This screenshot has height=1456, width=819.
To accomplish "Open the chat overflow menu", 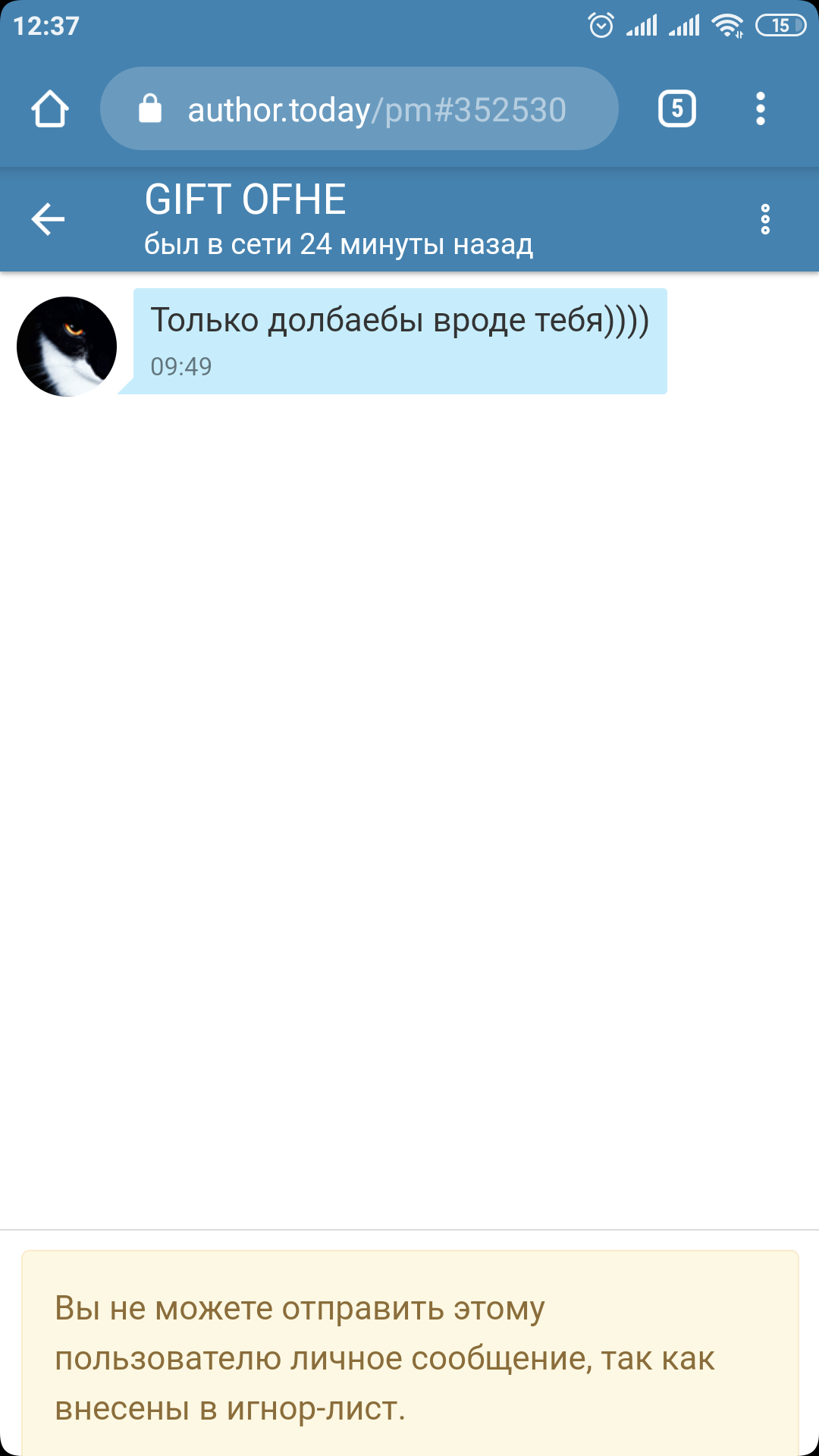I will tap(764, 219).
